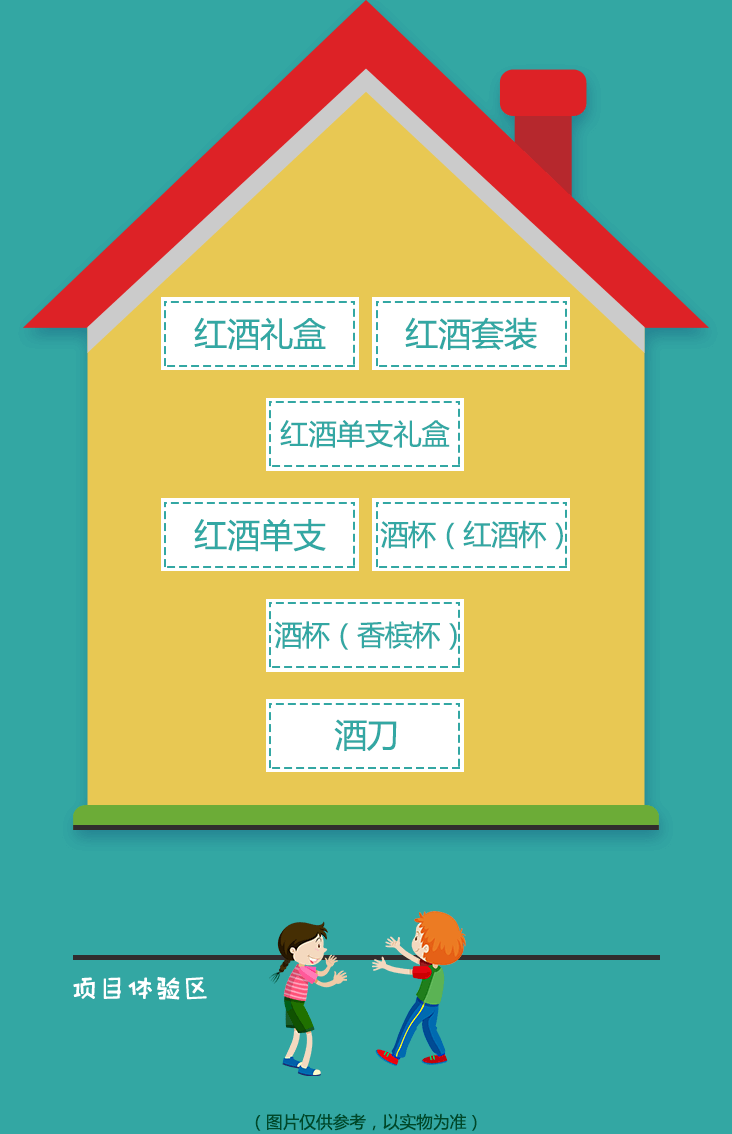Viewport: 732px width, 1134px height.
Task: Open the 红酒礼盒 category
Action: pos(260,334)
